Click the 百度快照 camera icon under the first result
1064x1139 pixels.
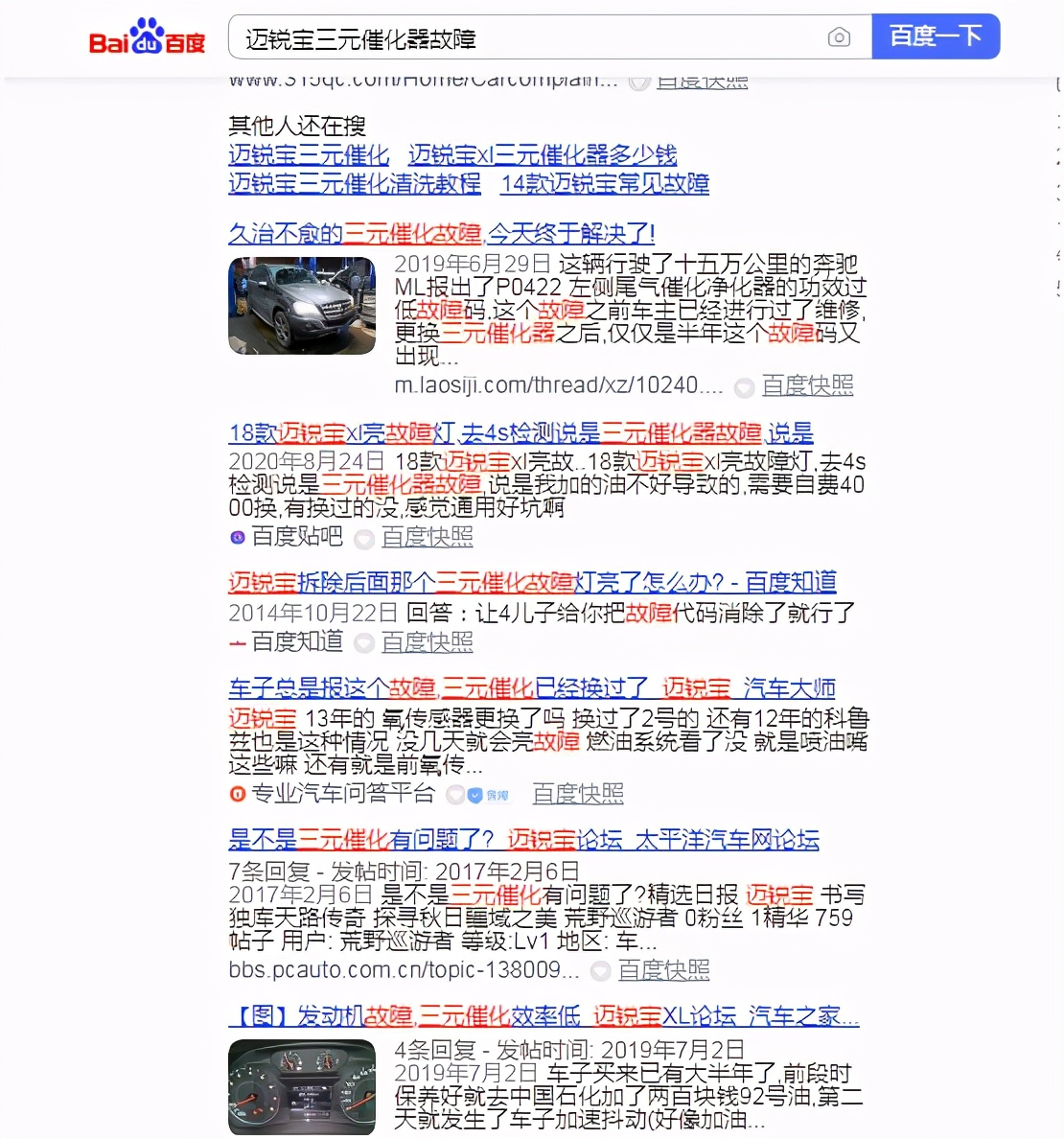point(745,386)
